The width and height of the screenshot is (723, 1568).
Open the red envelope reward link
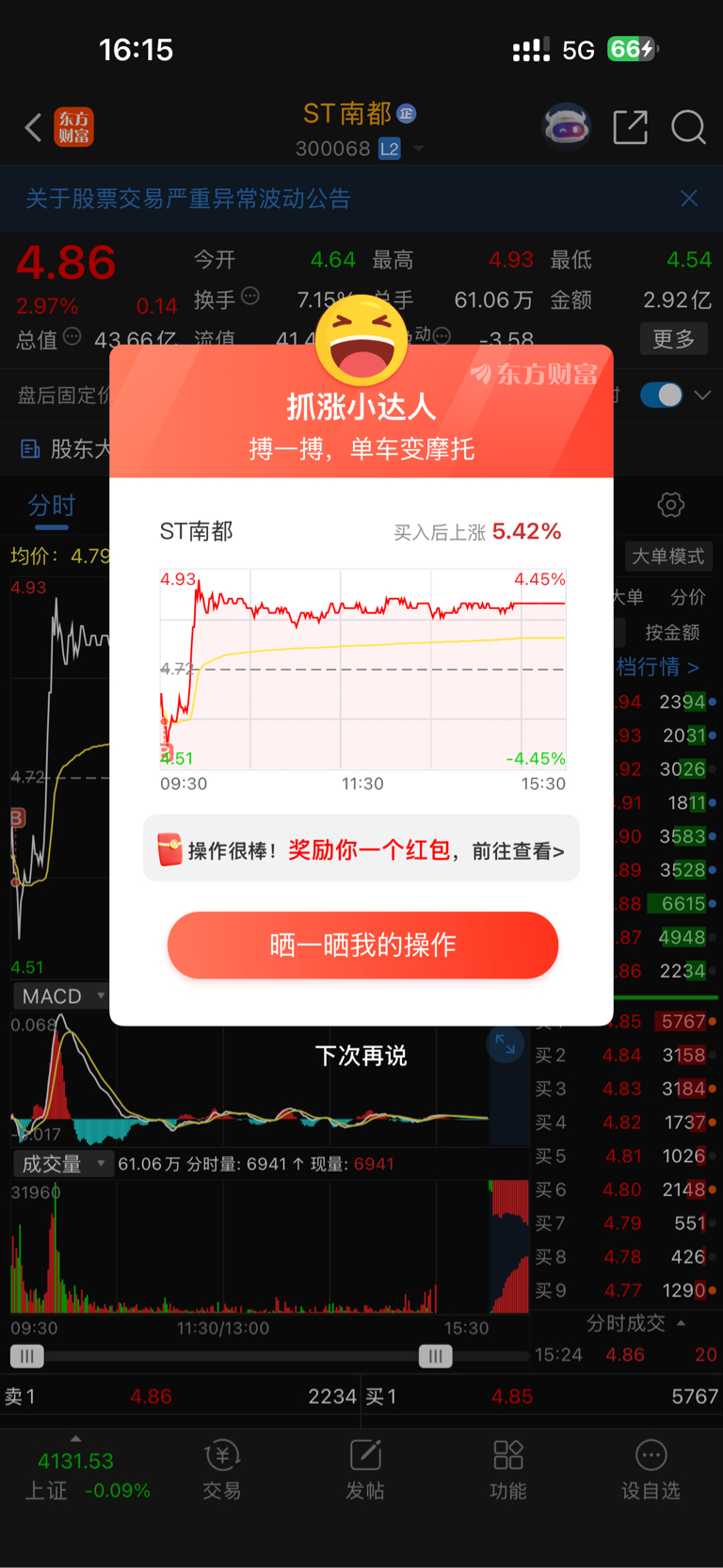pos(361,849)
